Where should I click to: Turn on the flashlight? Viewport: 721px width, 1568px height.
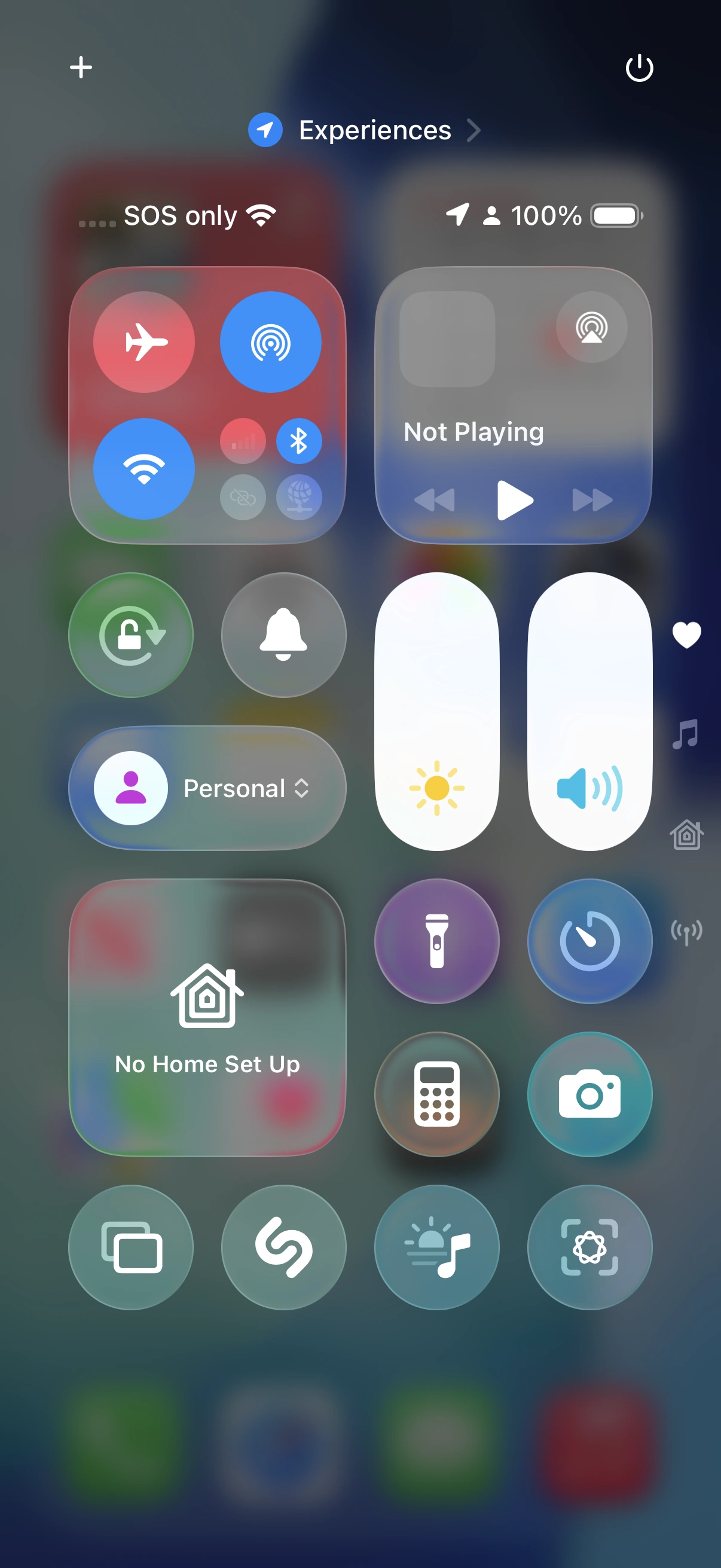pyautogui.click(x=437, y=941)
